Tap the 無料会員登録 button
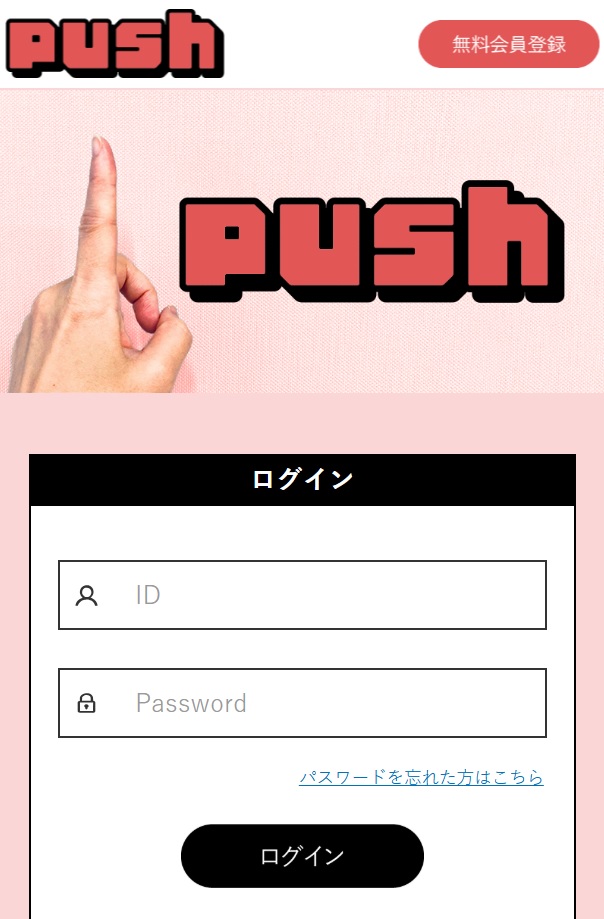 pyautogui.click(x=508, y=44)
